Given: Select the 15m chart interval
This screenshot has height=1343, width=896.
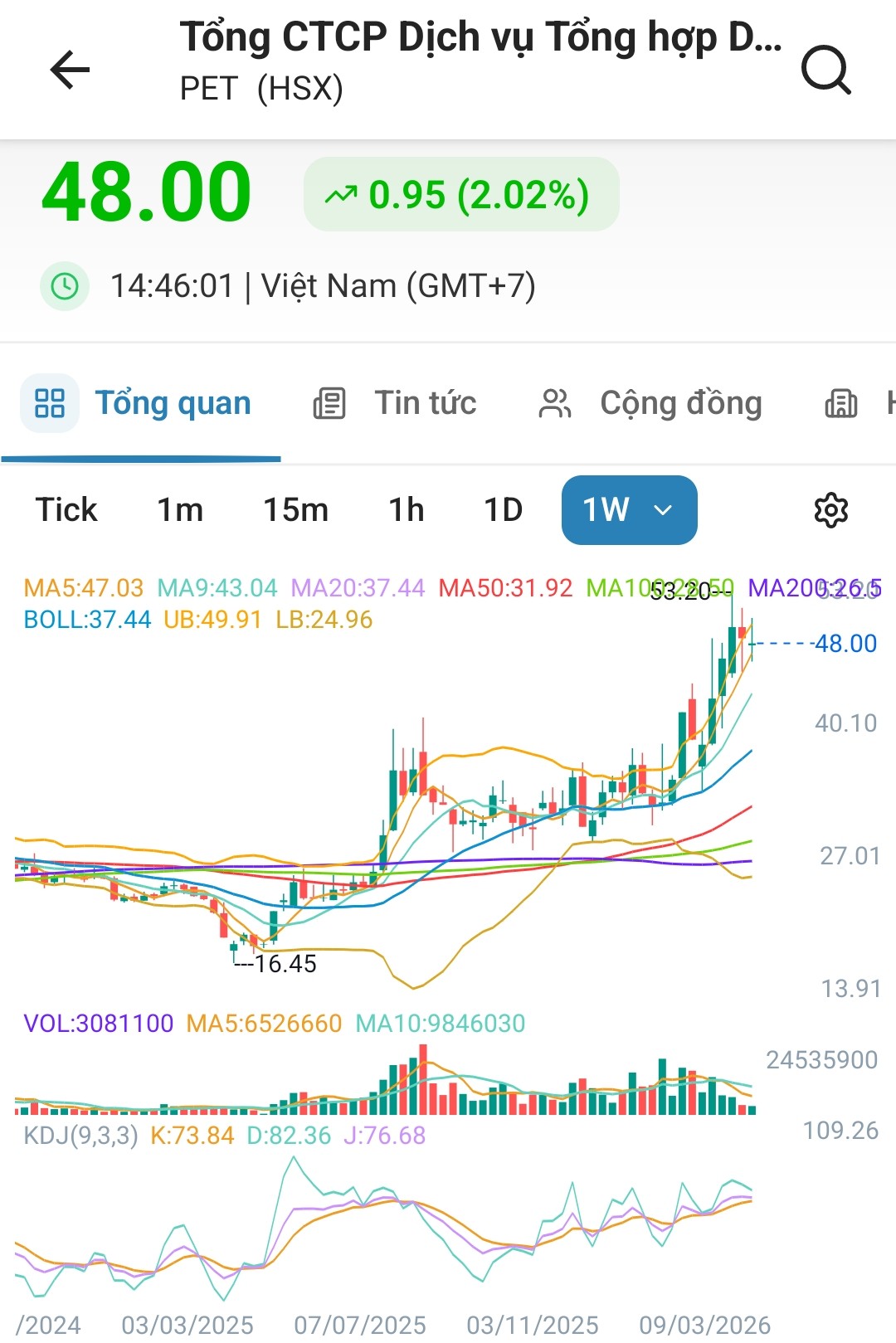Looking at the screenshot, I should (295, 510).
